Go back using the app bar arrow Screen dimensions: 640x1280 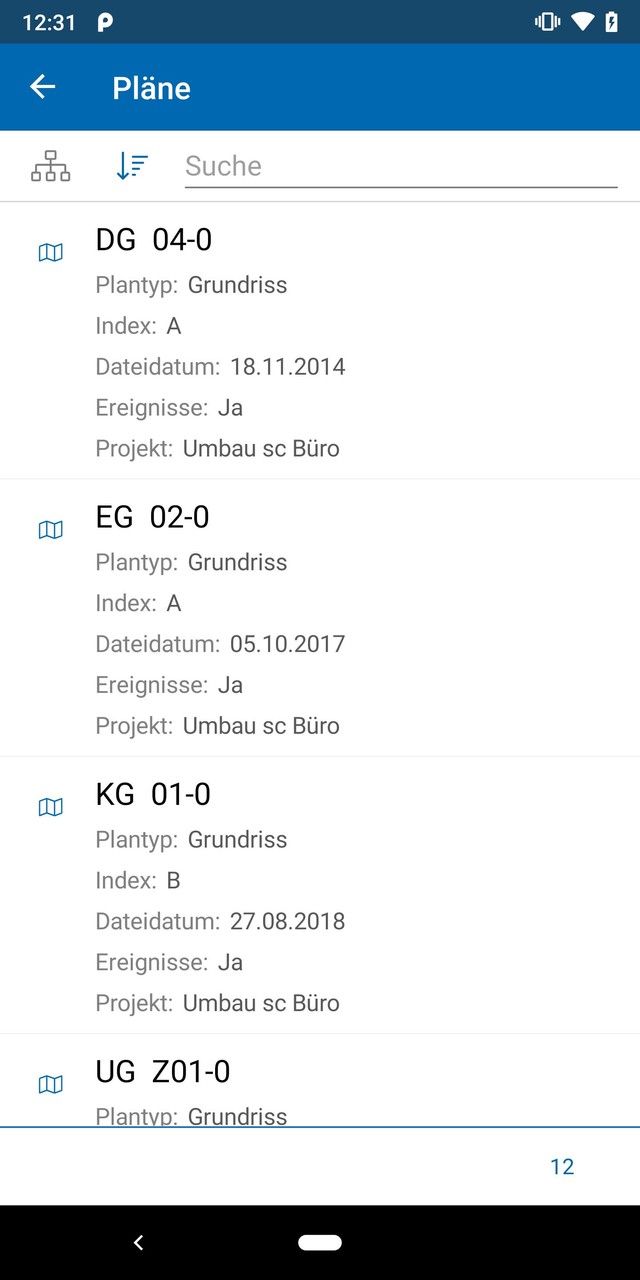[x=42, y=87]
